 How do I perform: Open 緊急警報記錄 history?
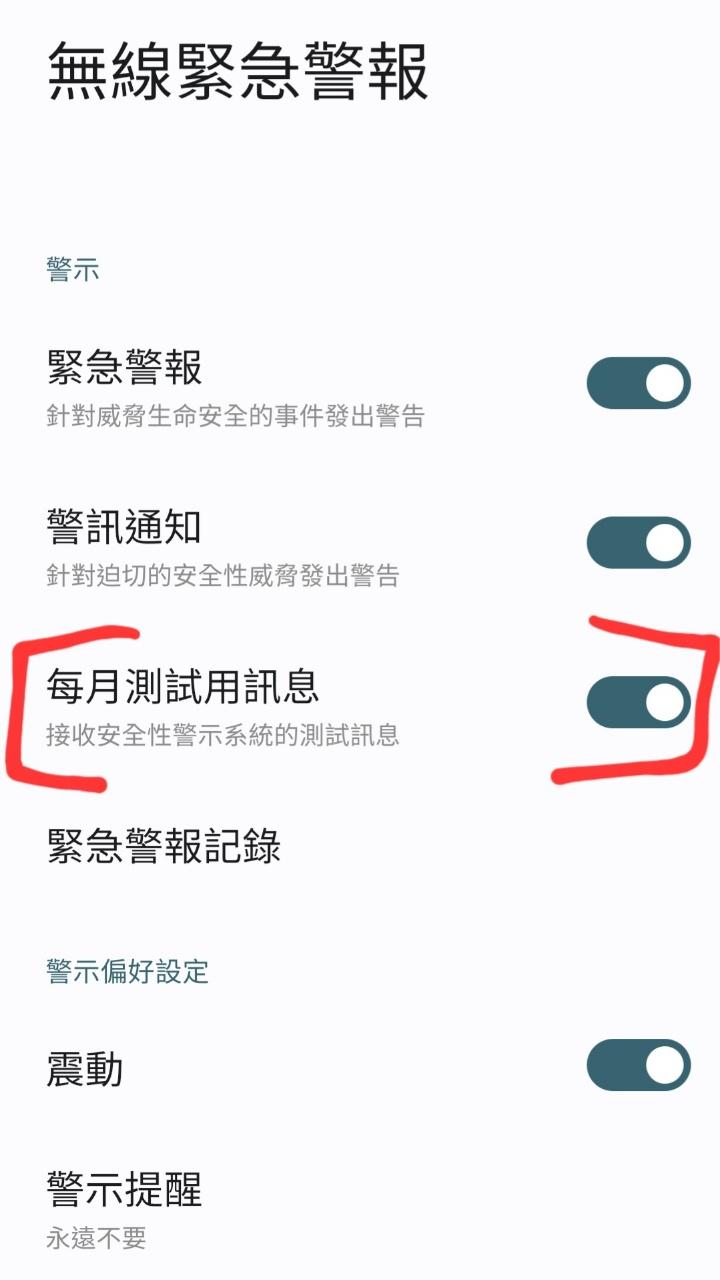(x=360, y=846)
